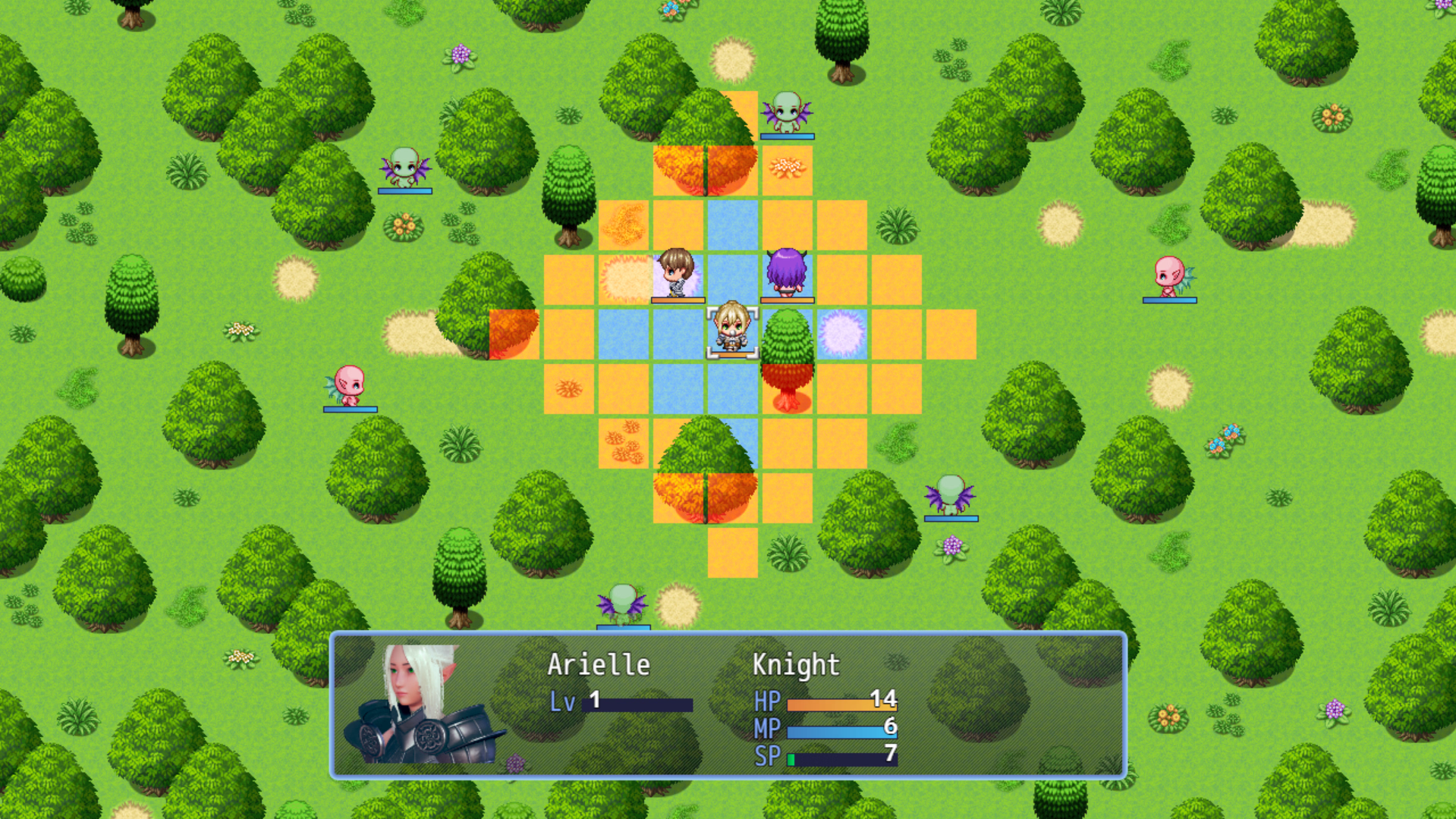Select the purple-haired horned ally unit

[787, 274]
